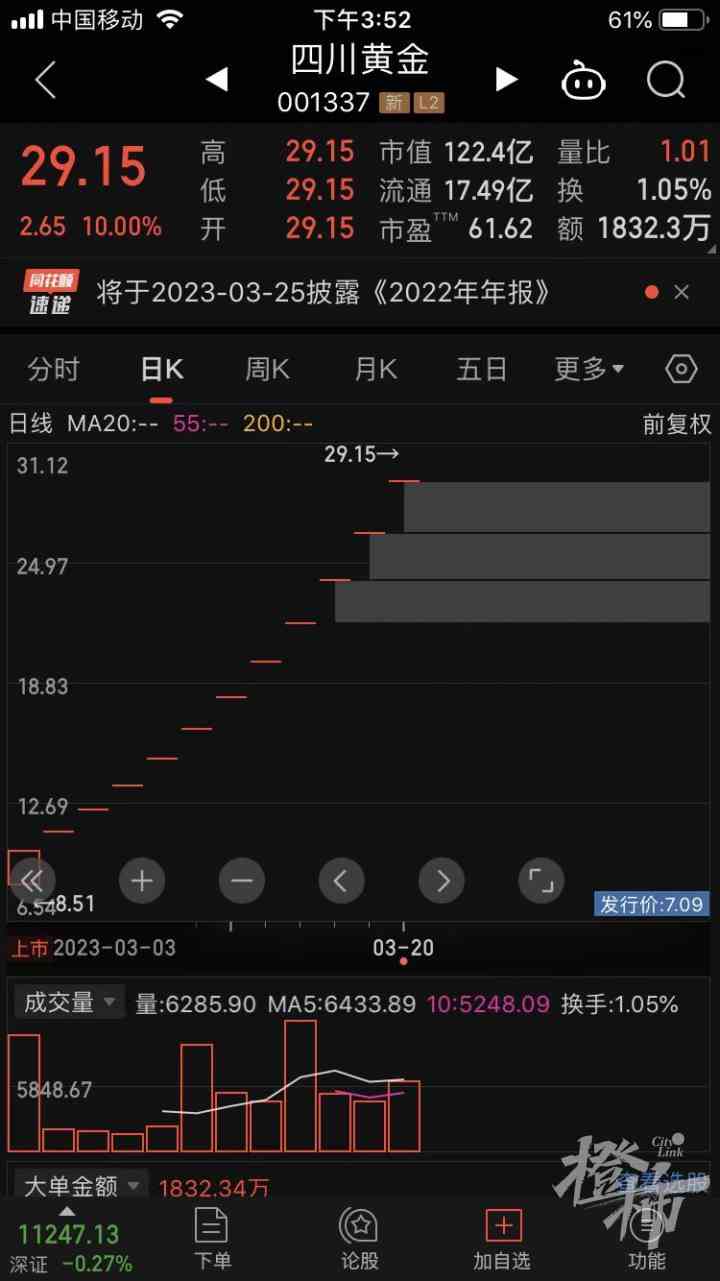The width and height of the screenshot is (720, 1281).
Task: Zoom out the K-line chart
Action: click(x=241, y=881)
